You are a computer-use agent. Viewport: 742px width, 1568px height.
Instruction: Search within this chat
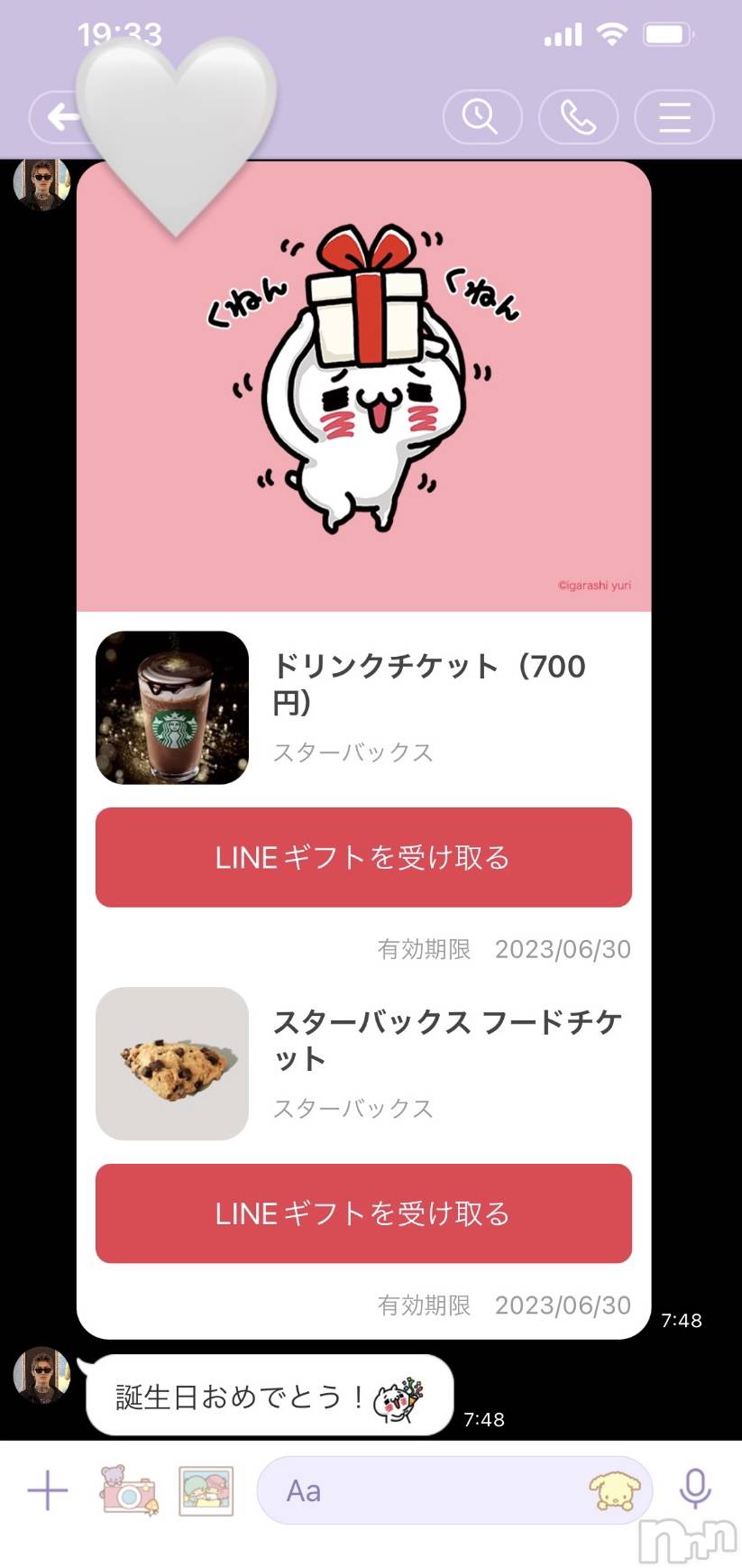481,117
